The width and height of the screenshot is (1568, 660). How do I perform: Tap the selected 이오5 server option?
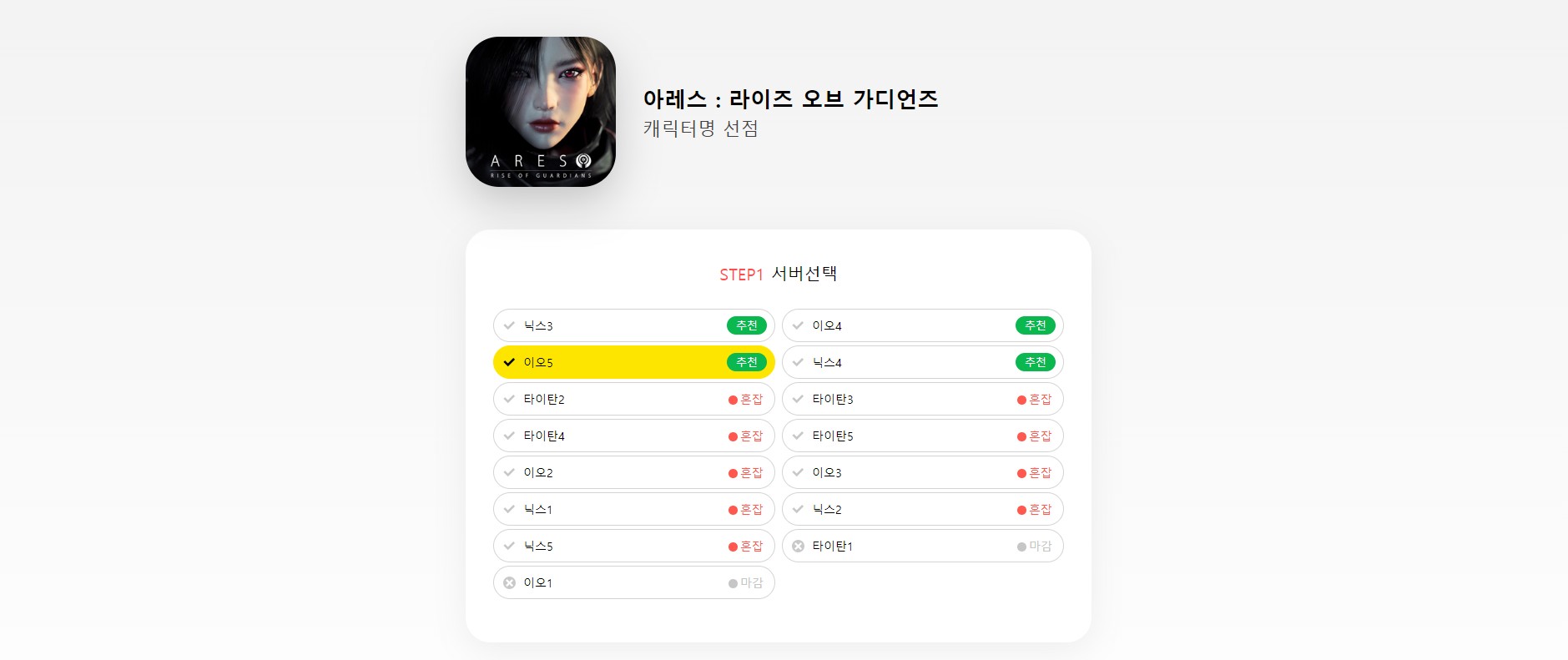[x=633, y=362]
